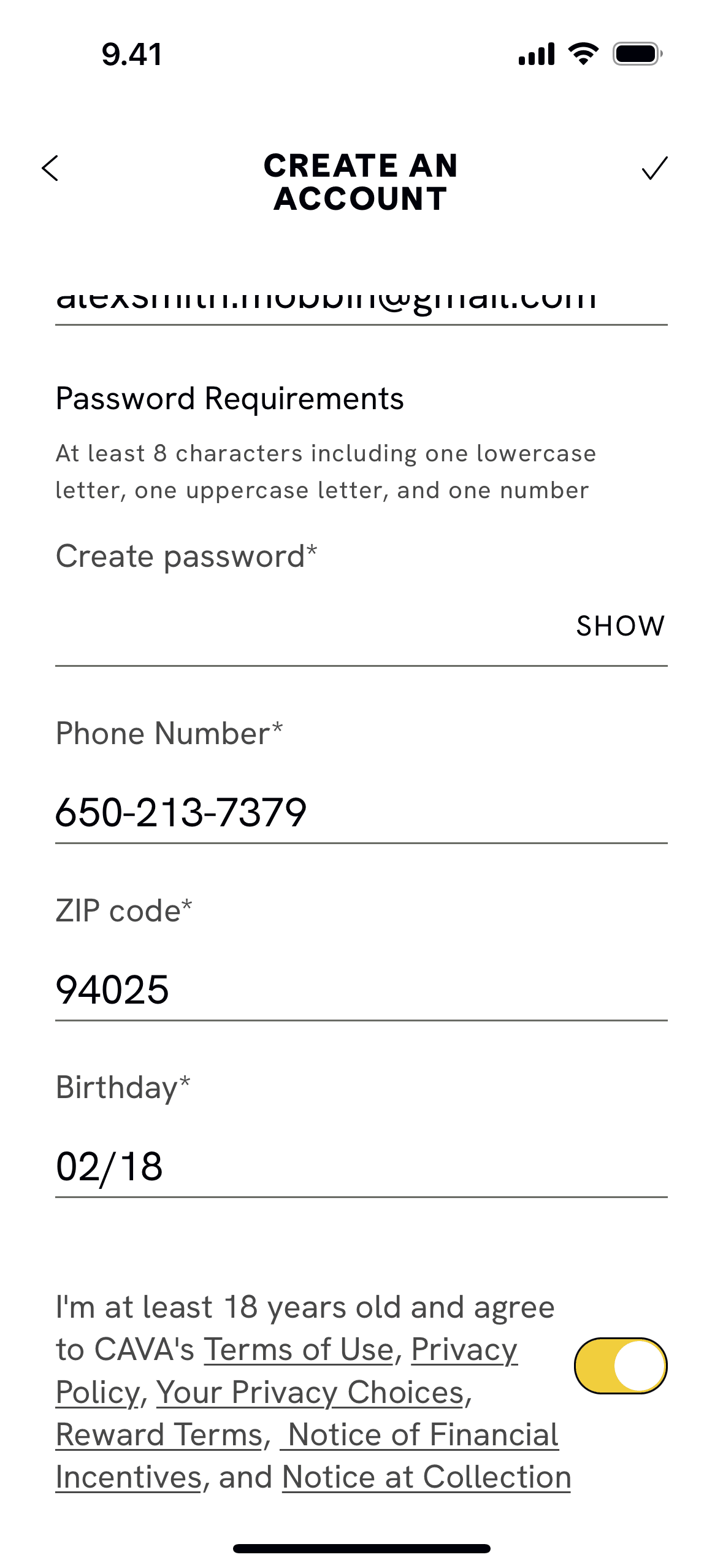The width and height of the screenshot is (723, 1568).
Task: Edit the Birthday field
Action: click(361, 1166)
